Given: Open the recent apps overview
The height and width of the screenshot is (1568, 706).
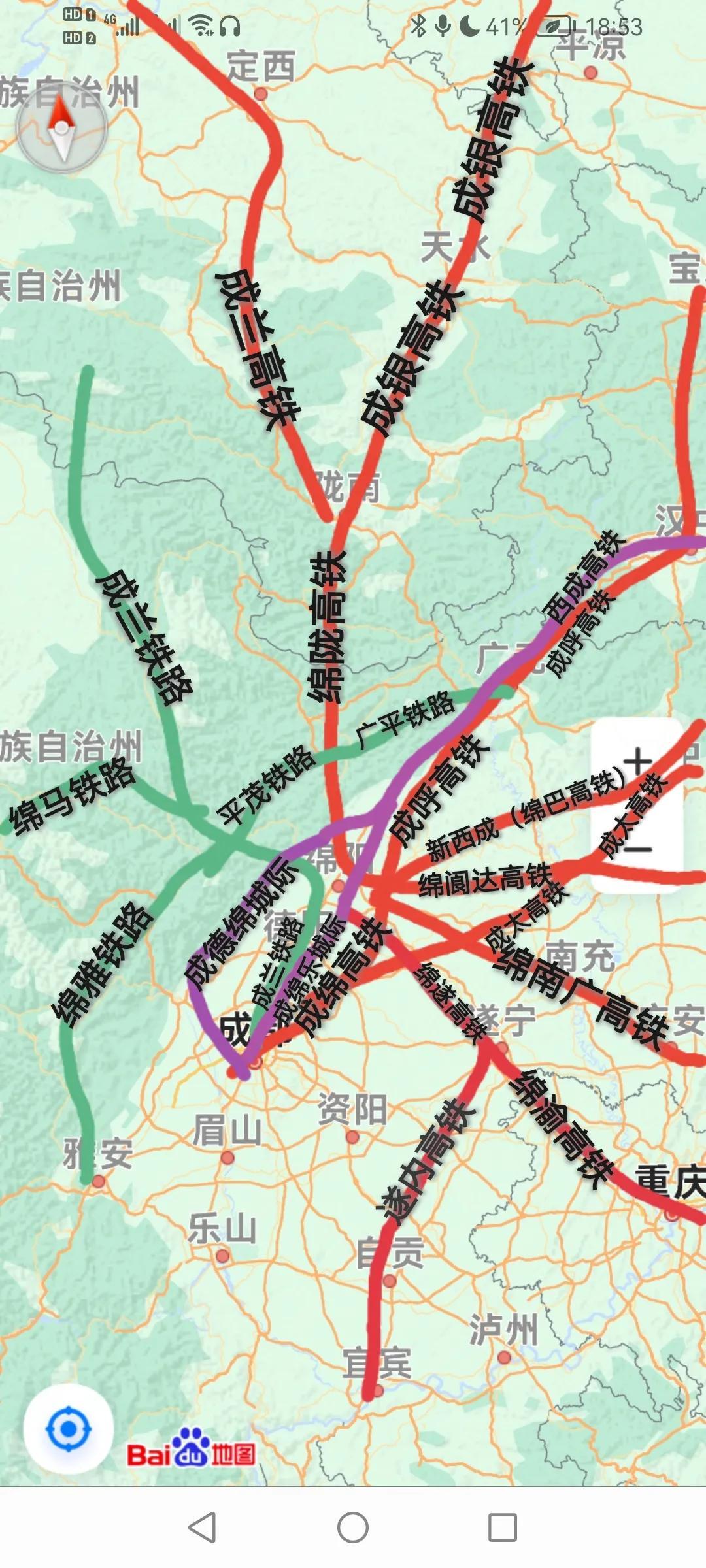Looking at the screenshot, I should click(503, 1527).
